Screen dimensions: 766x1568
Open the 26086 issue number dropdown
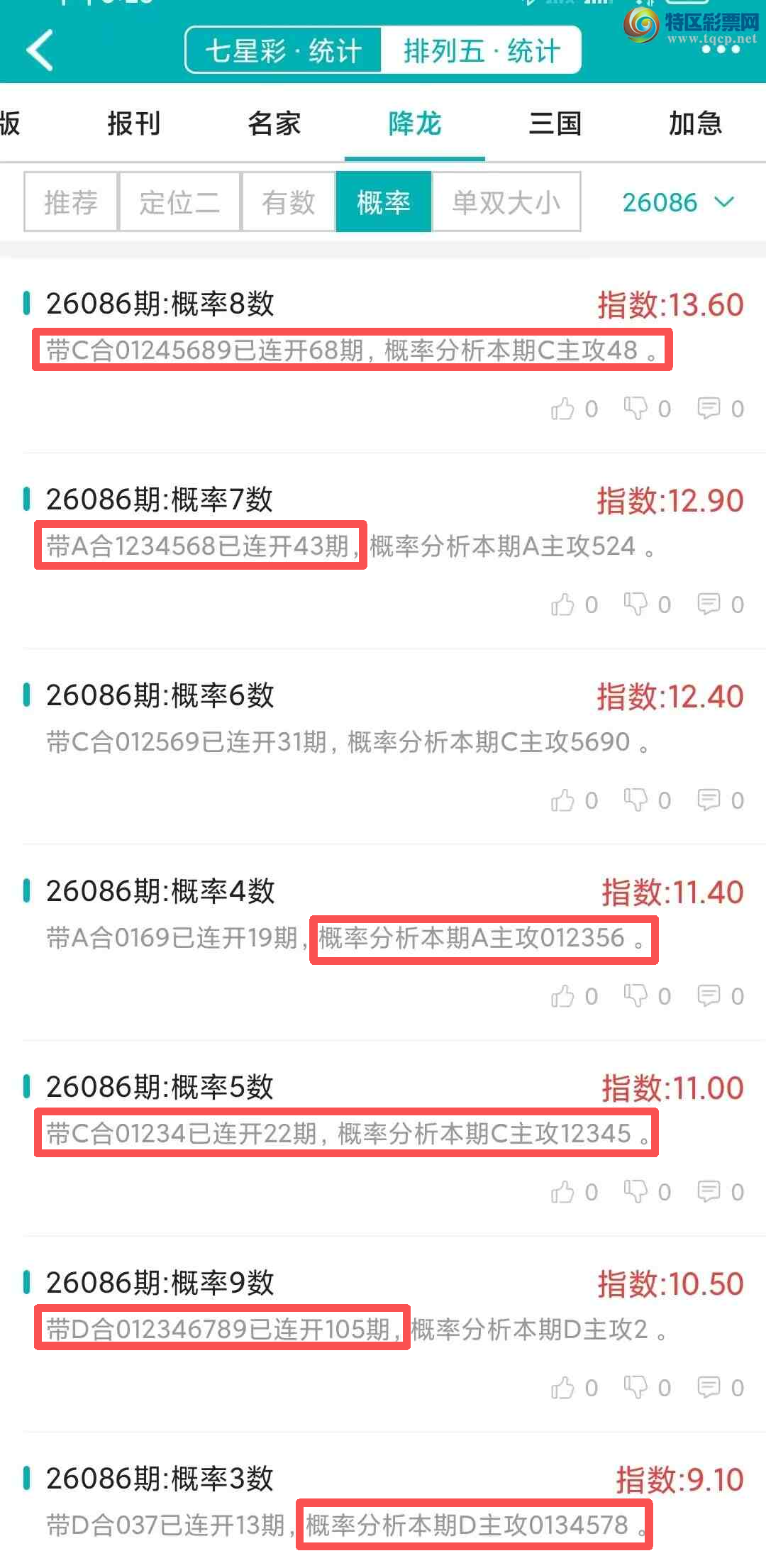pyautogui.click(x=661, y=203)
